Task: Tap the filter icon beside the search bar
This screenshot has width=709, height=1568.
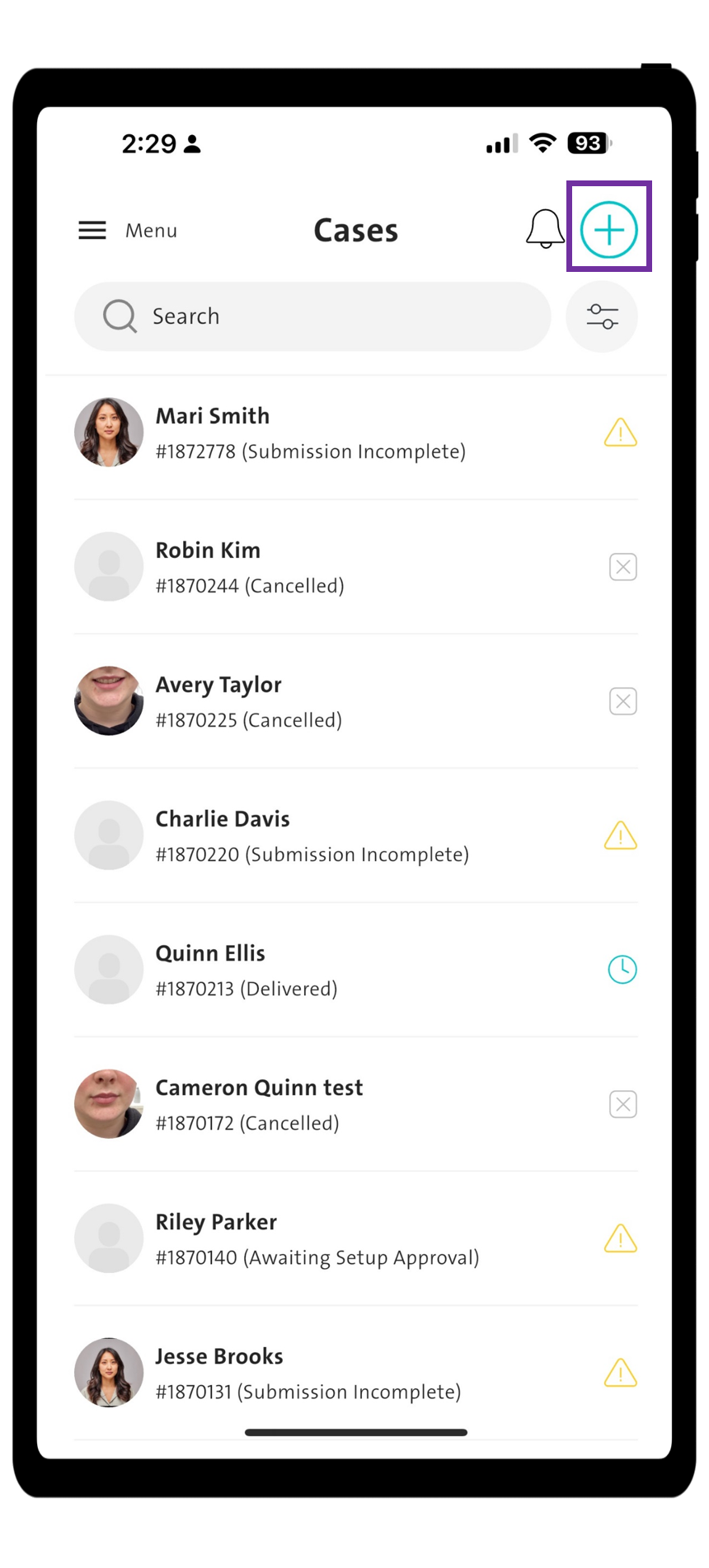Action: (x=602, y=316)
